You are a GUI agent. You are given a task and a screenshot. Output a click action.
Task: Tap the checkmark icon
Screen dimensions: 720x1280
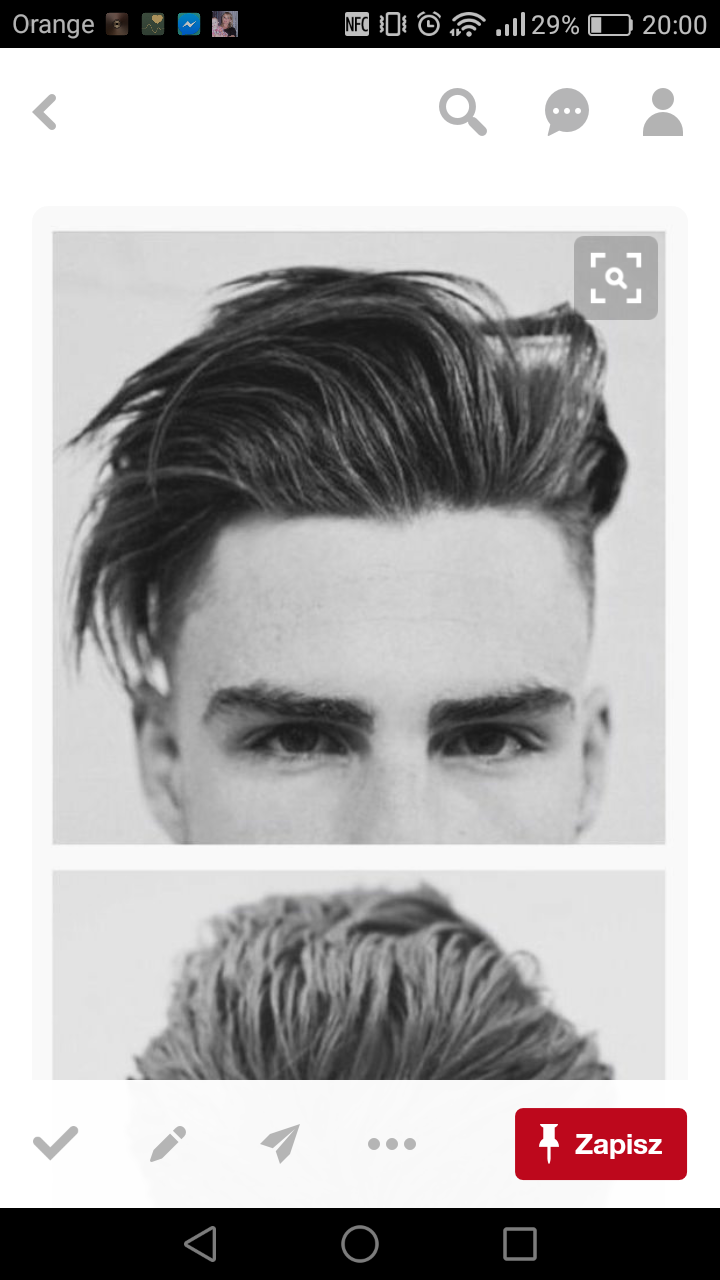tap(55, 1143)
